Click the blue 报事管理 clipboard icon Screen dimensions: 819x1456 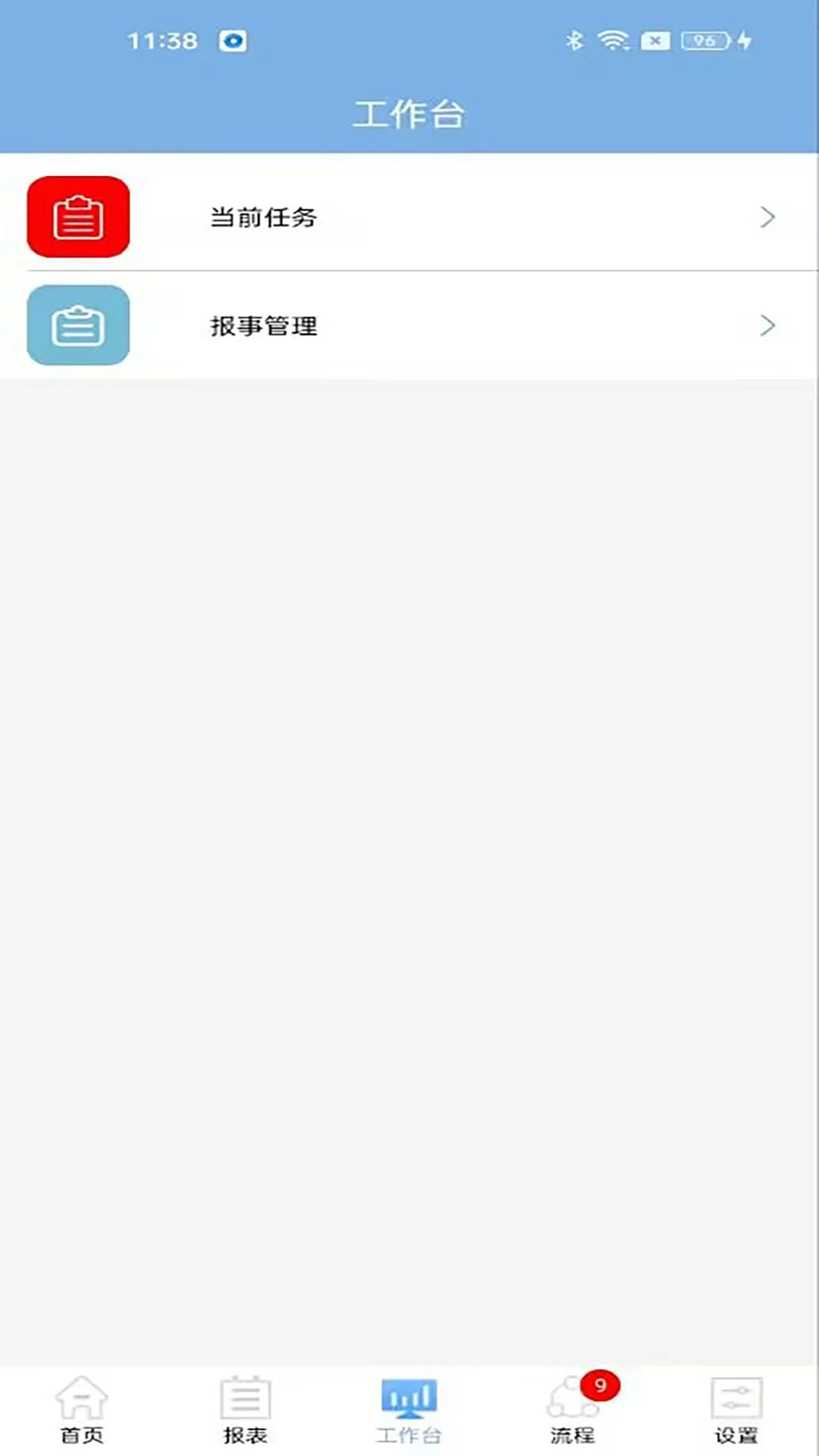(x=78, y=325)
